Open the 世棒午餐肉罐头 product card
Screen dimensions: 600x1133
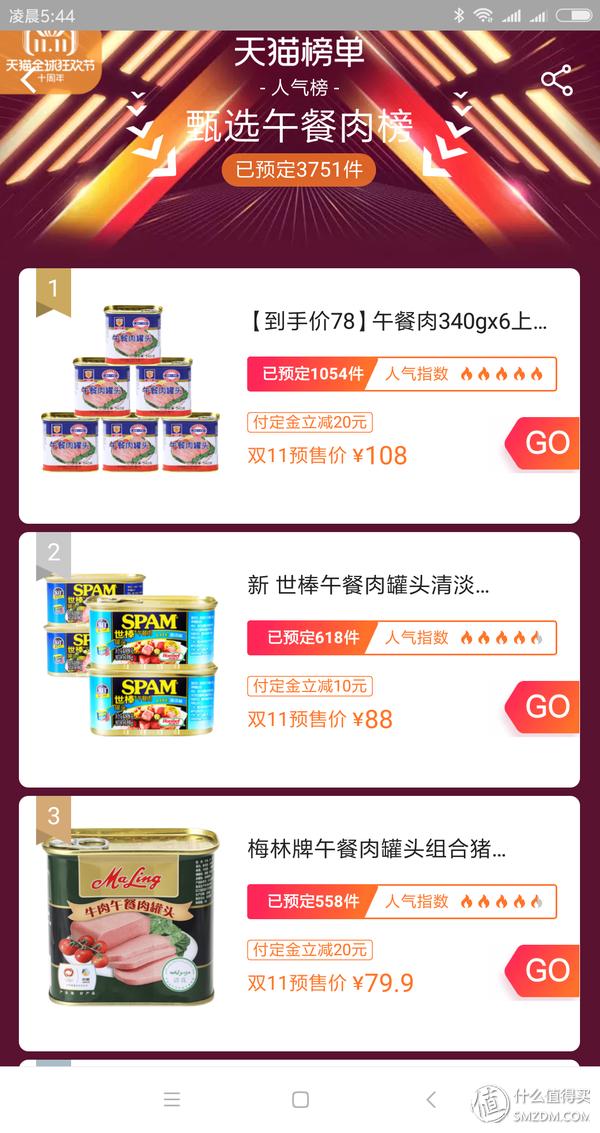[368, 586]
